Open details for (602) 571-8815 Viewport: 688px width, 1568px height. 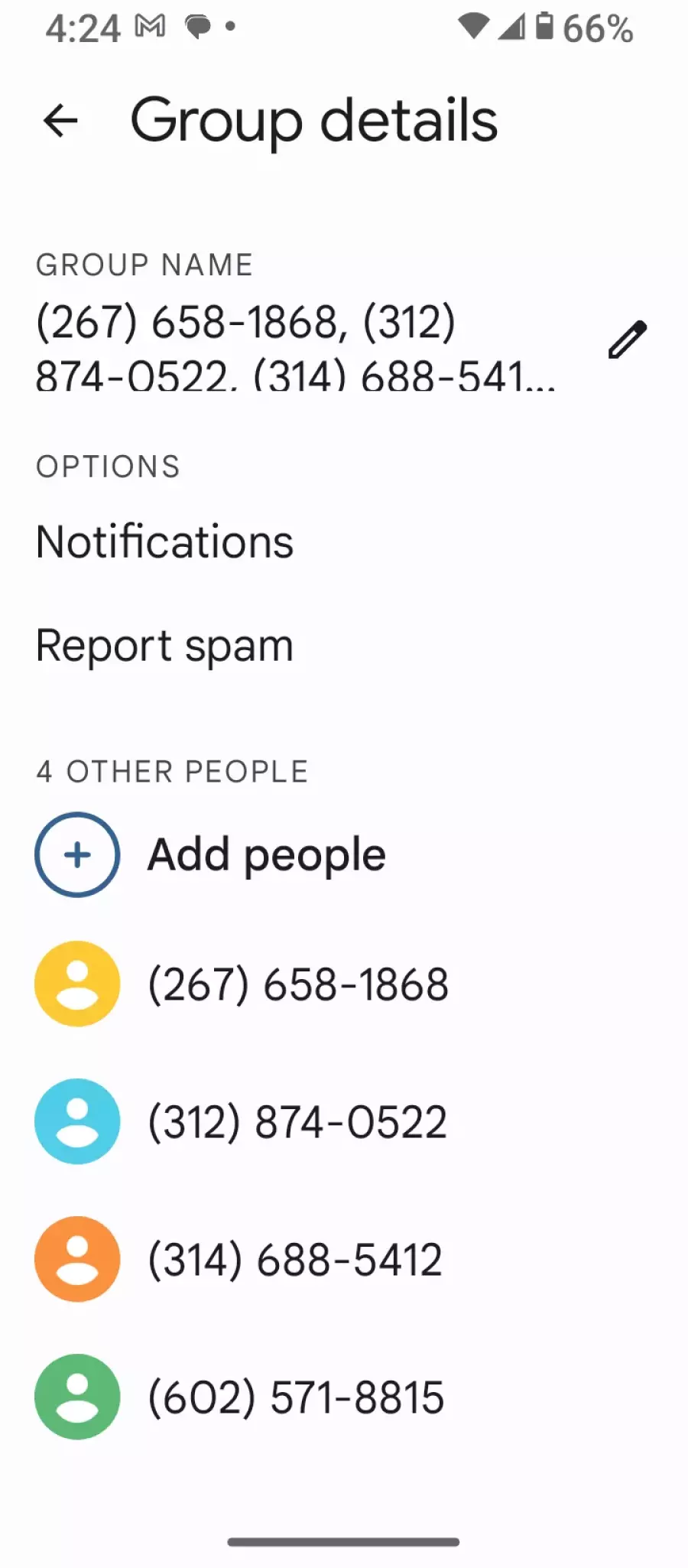344,1397
